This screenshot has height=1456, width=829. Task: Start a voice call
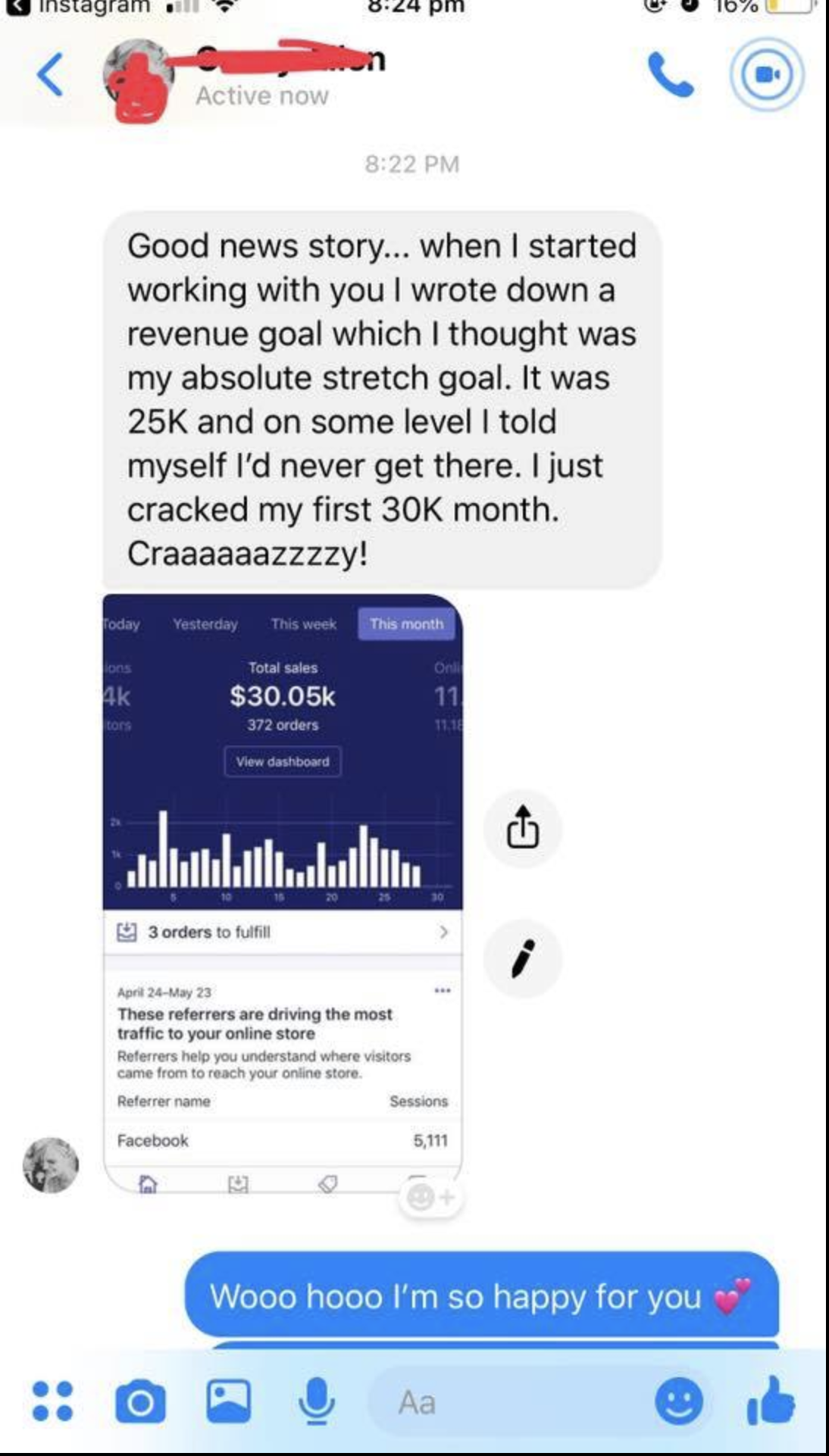coord(670,75)
